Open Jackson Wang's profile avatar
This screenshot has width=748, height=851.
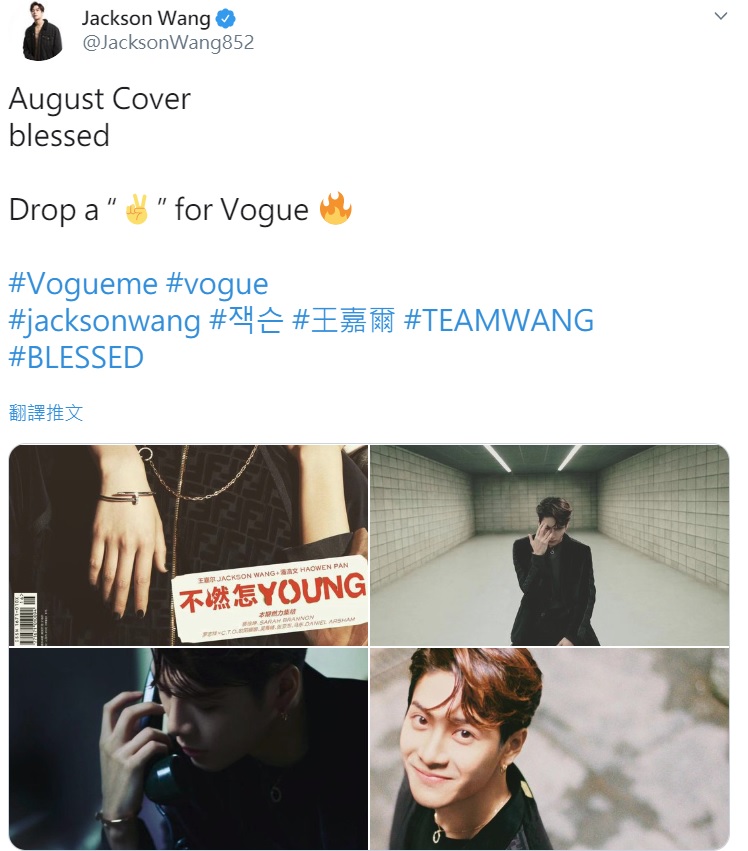[x=42, y=31]
